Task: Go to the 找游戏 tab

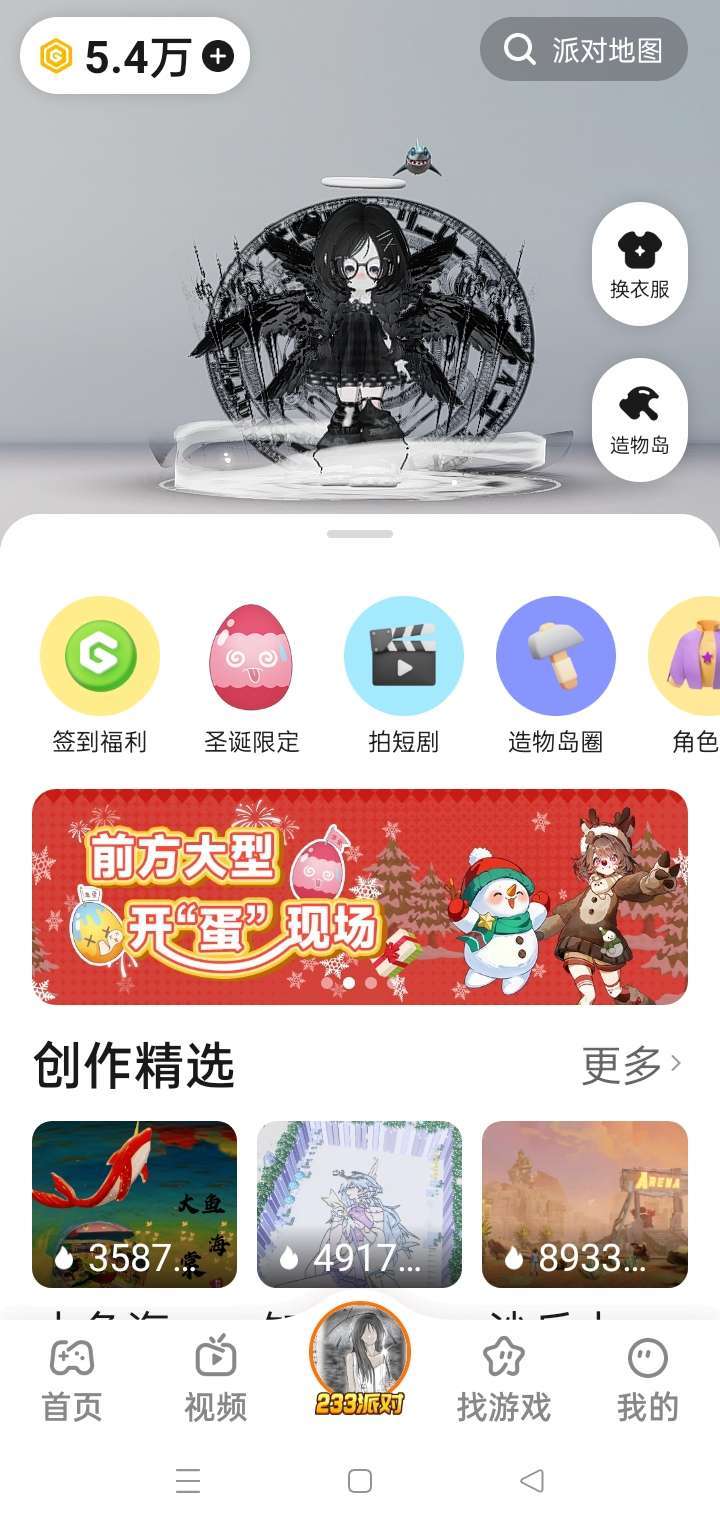Action: coord(504,1380)
